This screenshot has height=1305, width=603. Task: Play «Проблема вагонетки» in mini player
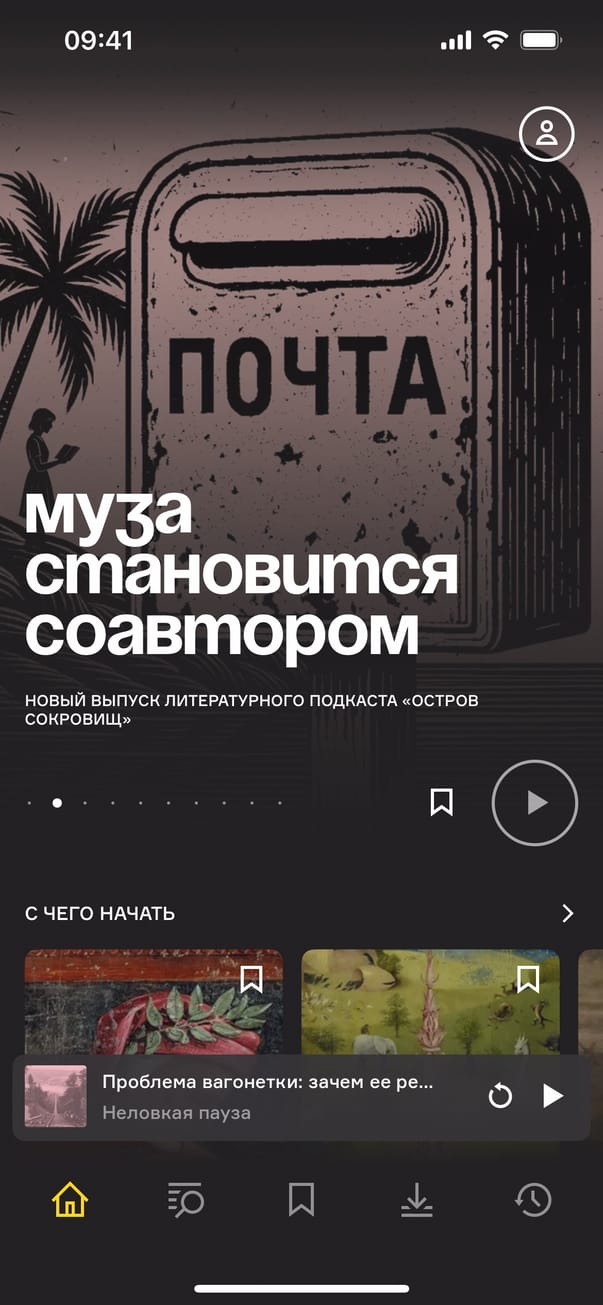[553, 1096]
